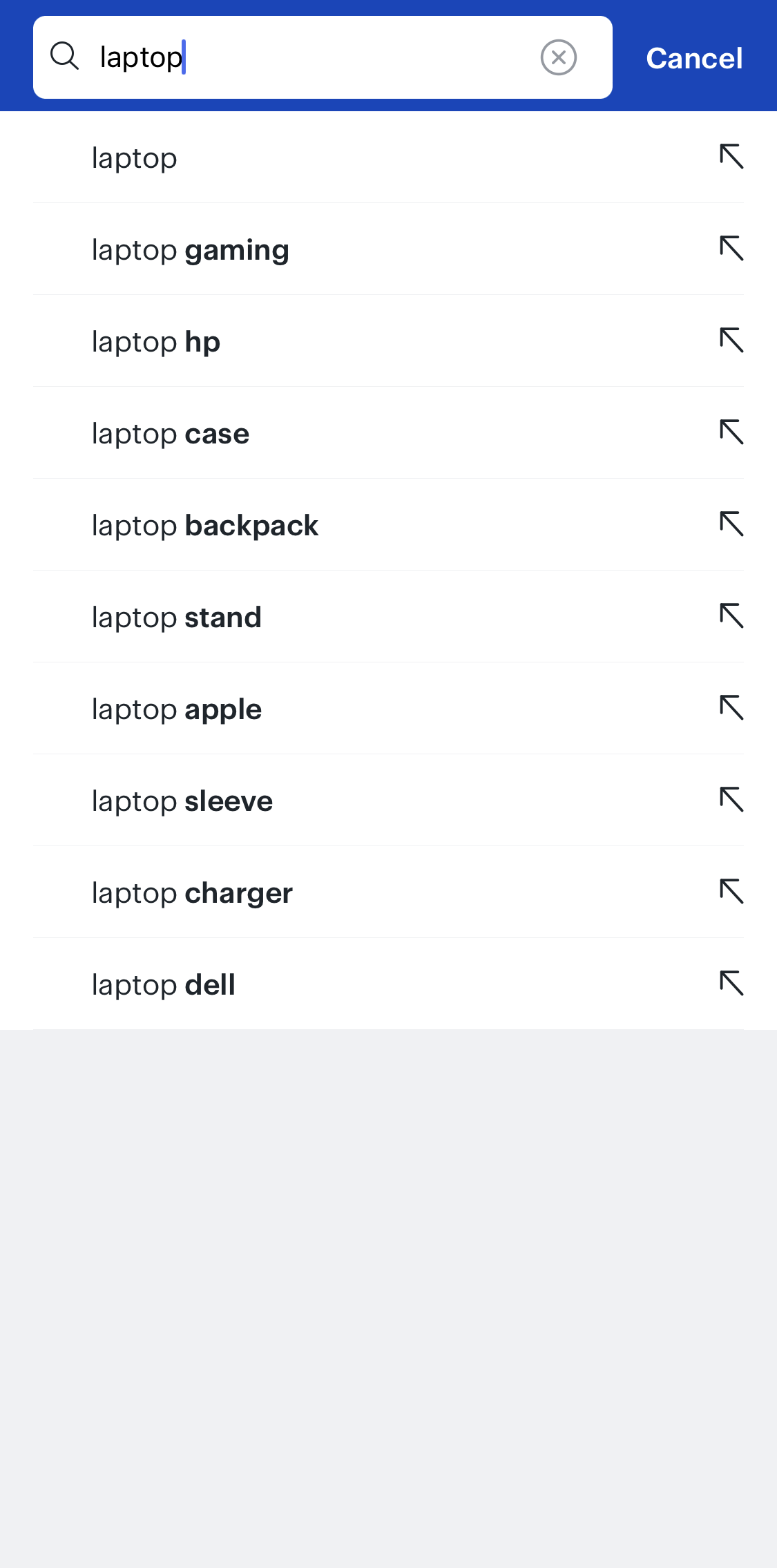Tap the arrow next to 'laptop apple' suggestion

pyautogui.click(x=732, y=708)
